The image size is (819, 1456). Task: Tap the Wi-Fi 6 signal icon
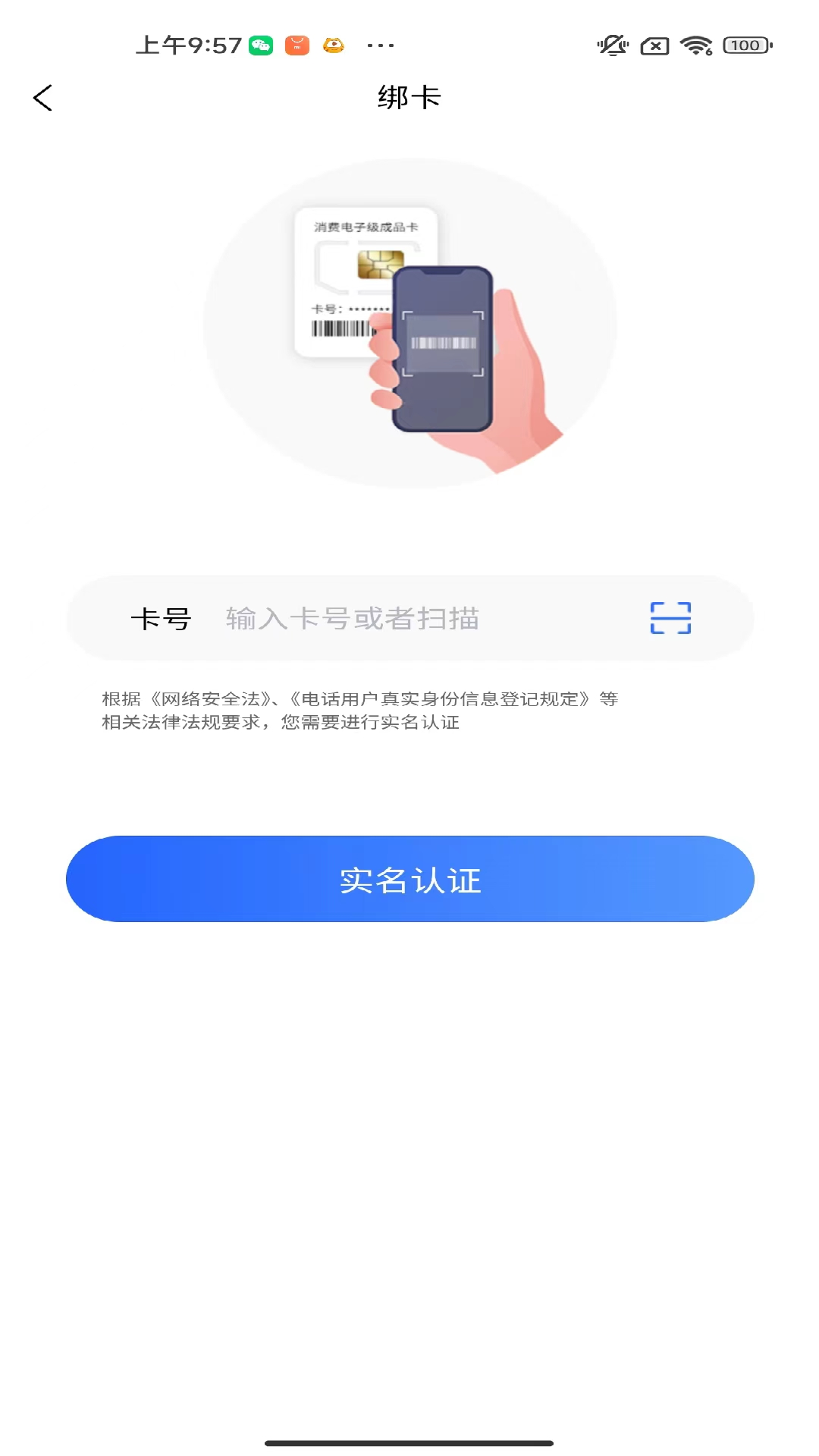pyautogui.click(x=697, y=45)
